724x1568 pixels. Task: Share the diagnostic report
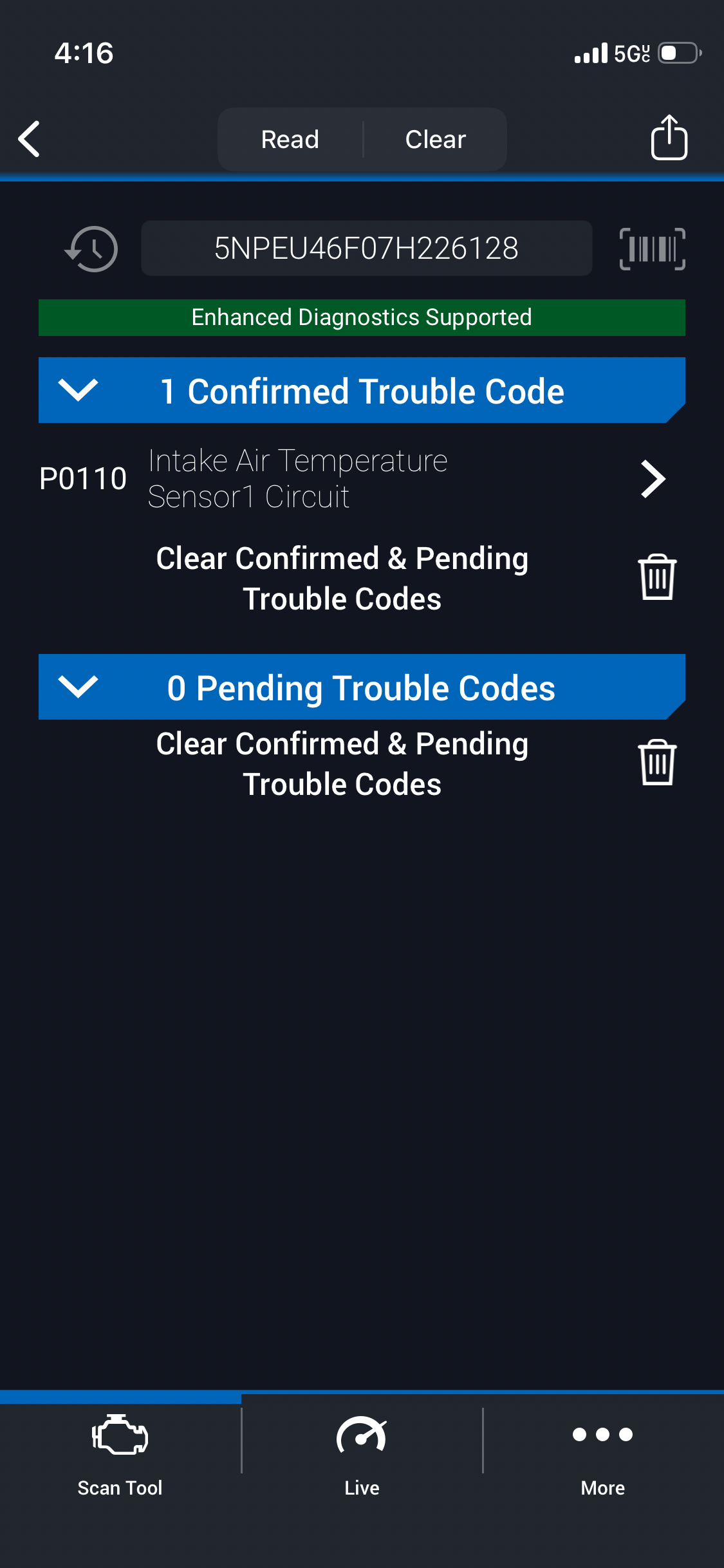[x=669, y=138]
